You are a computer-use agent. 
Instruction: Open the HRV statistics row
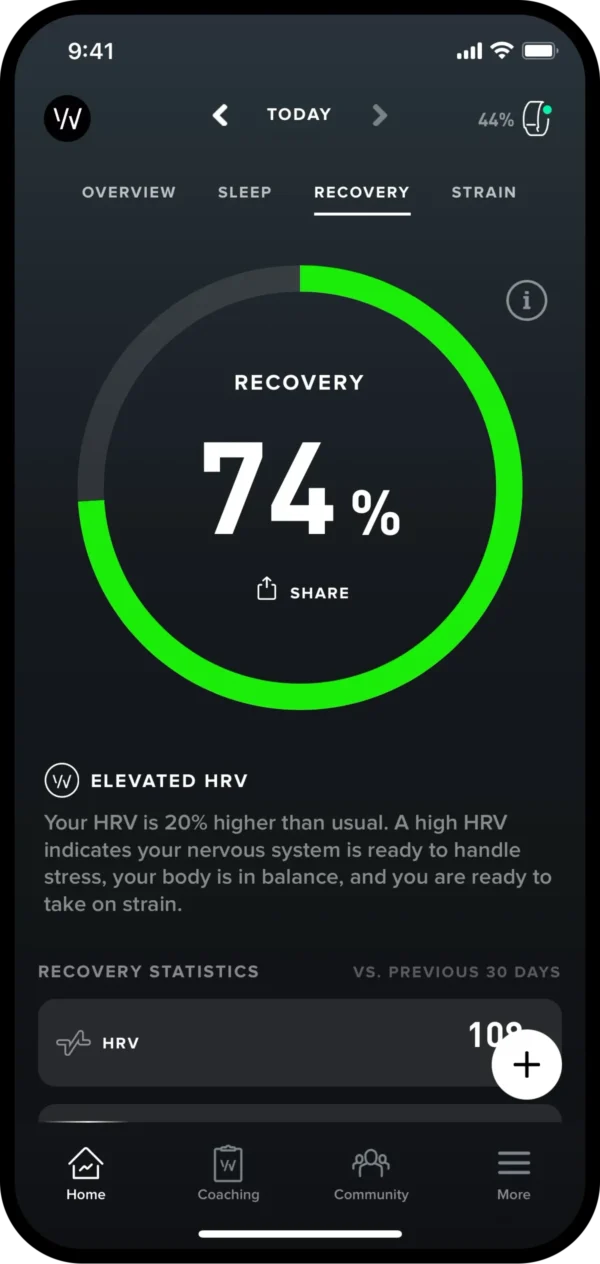(x=300, y=1043)
